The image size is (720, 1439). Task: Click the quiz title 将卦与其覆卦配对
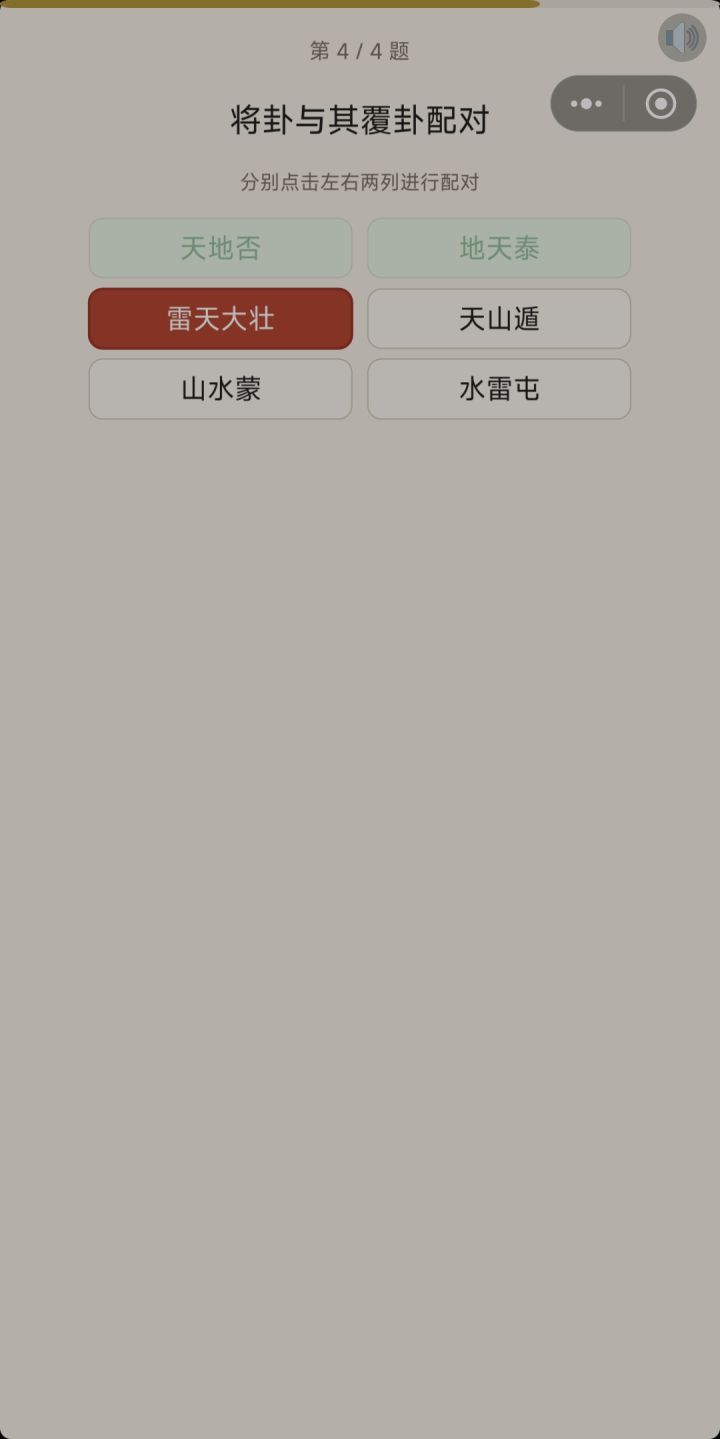[x=360, y=118]
